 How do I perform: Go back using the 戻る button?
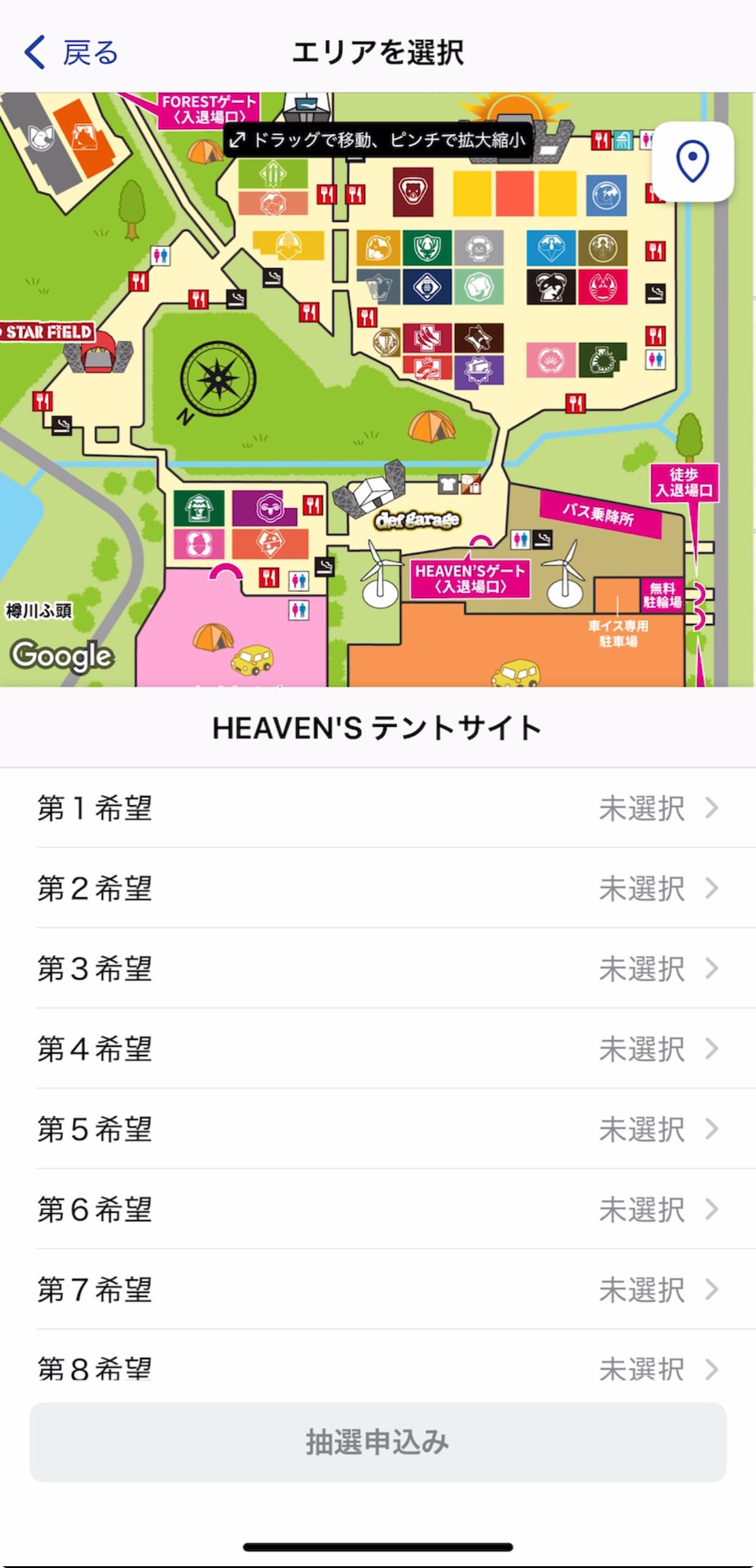click(x=71, y=52)
